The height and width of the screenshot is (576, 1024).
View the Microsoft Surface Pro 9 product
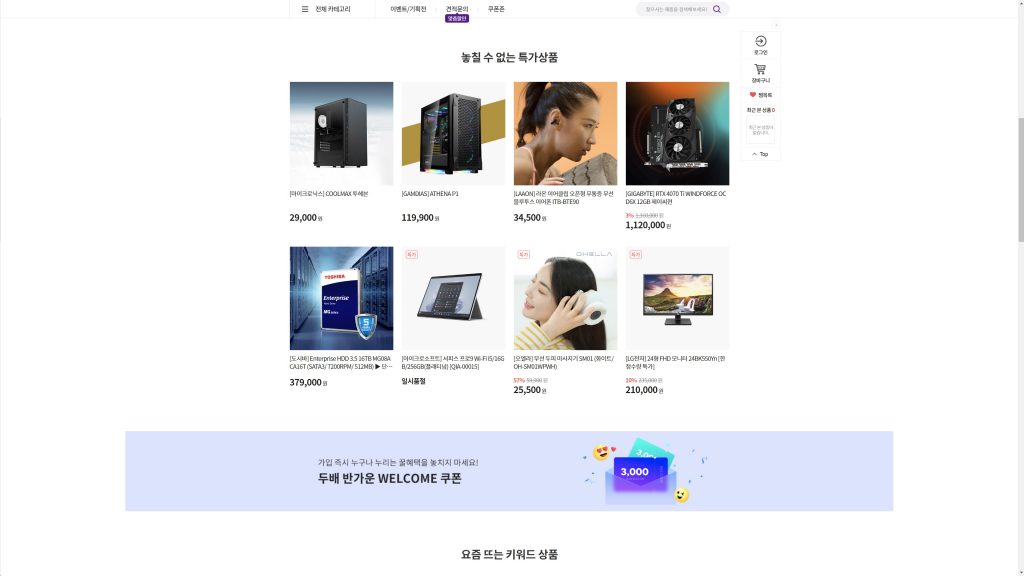tap(453, 298)
